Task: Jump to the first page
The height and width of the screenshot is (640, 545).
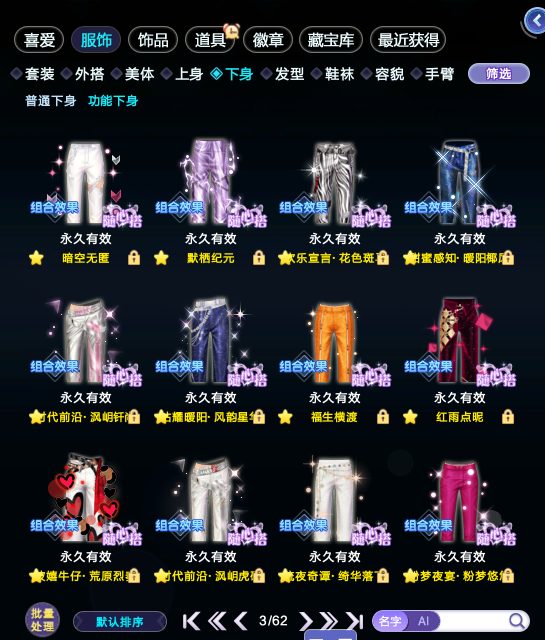Action: tap(191, 621)
